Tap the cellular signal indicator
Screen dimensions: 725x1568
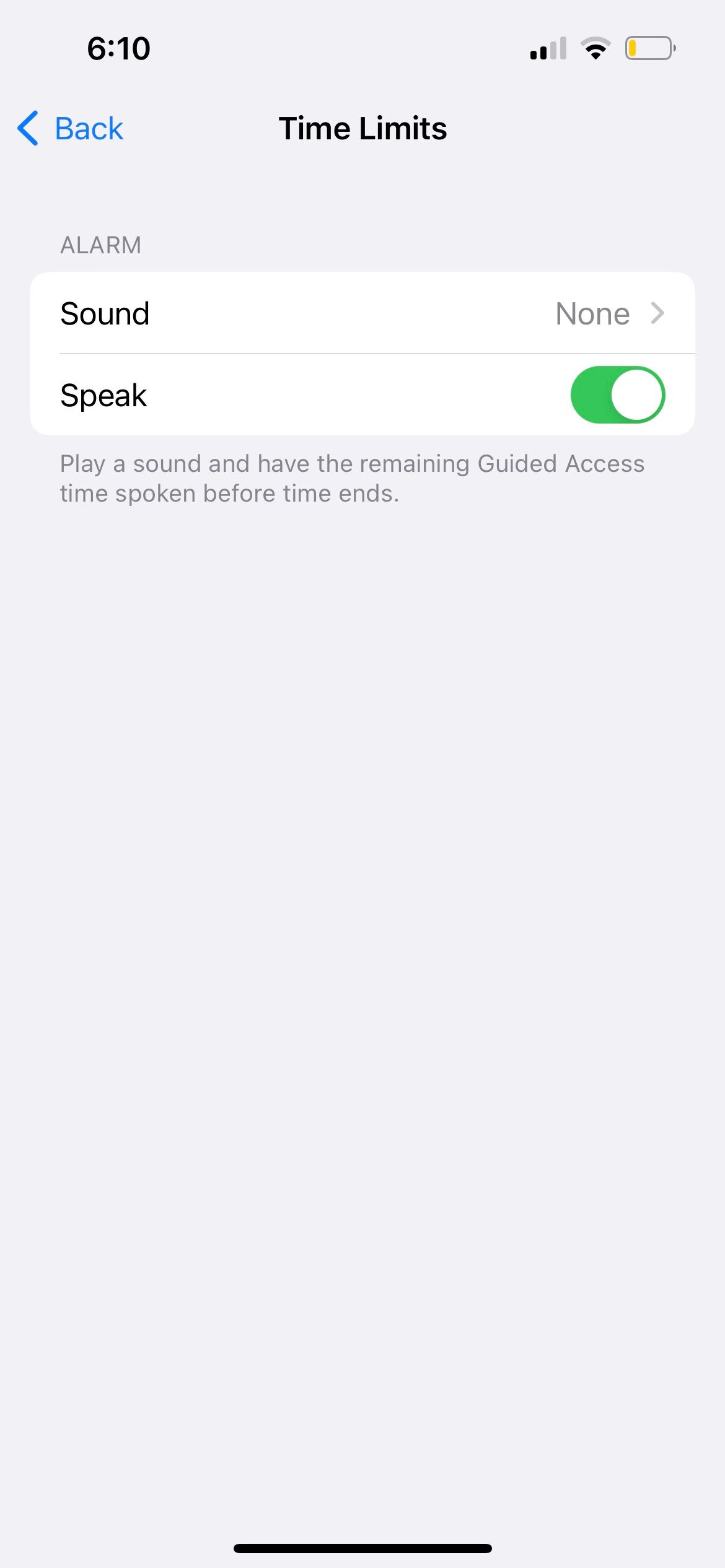coord(547,48)
